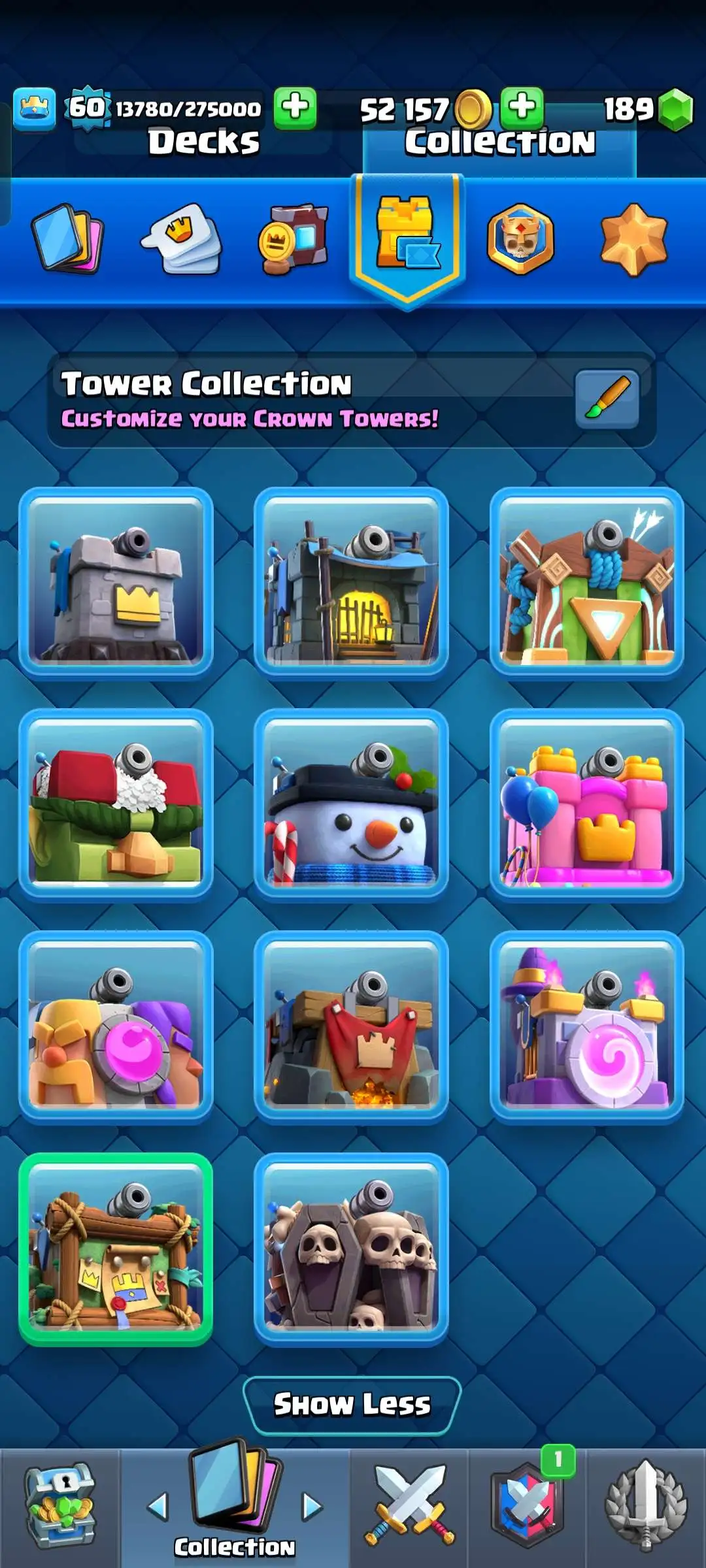Open the banners tab icon
This screenshot has height=1568, width=706.
pos(294,240)
